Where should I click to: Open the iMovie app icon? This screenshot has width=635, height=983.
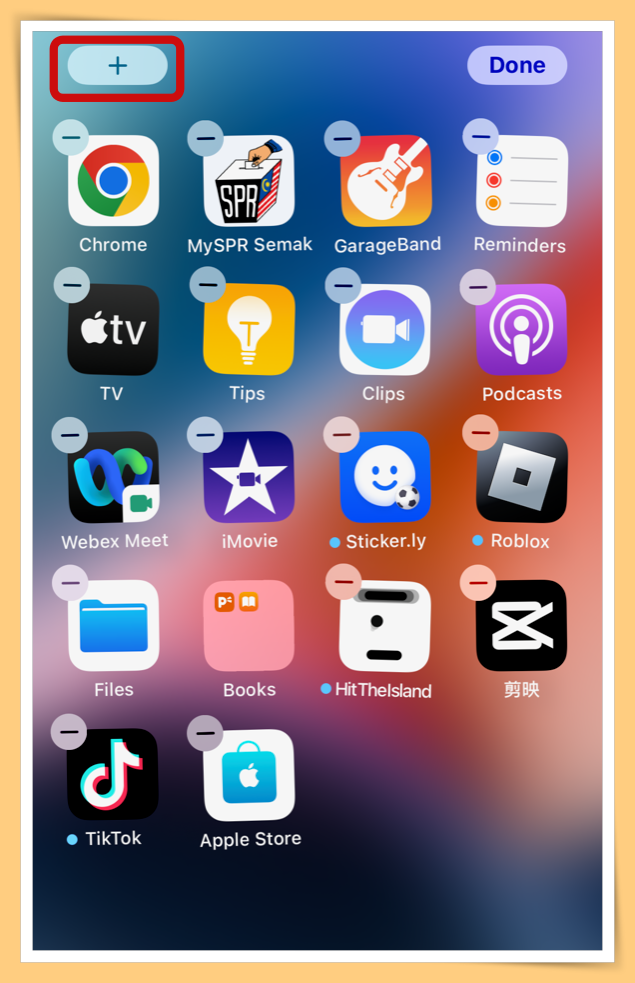pos(249,477)
